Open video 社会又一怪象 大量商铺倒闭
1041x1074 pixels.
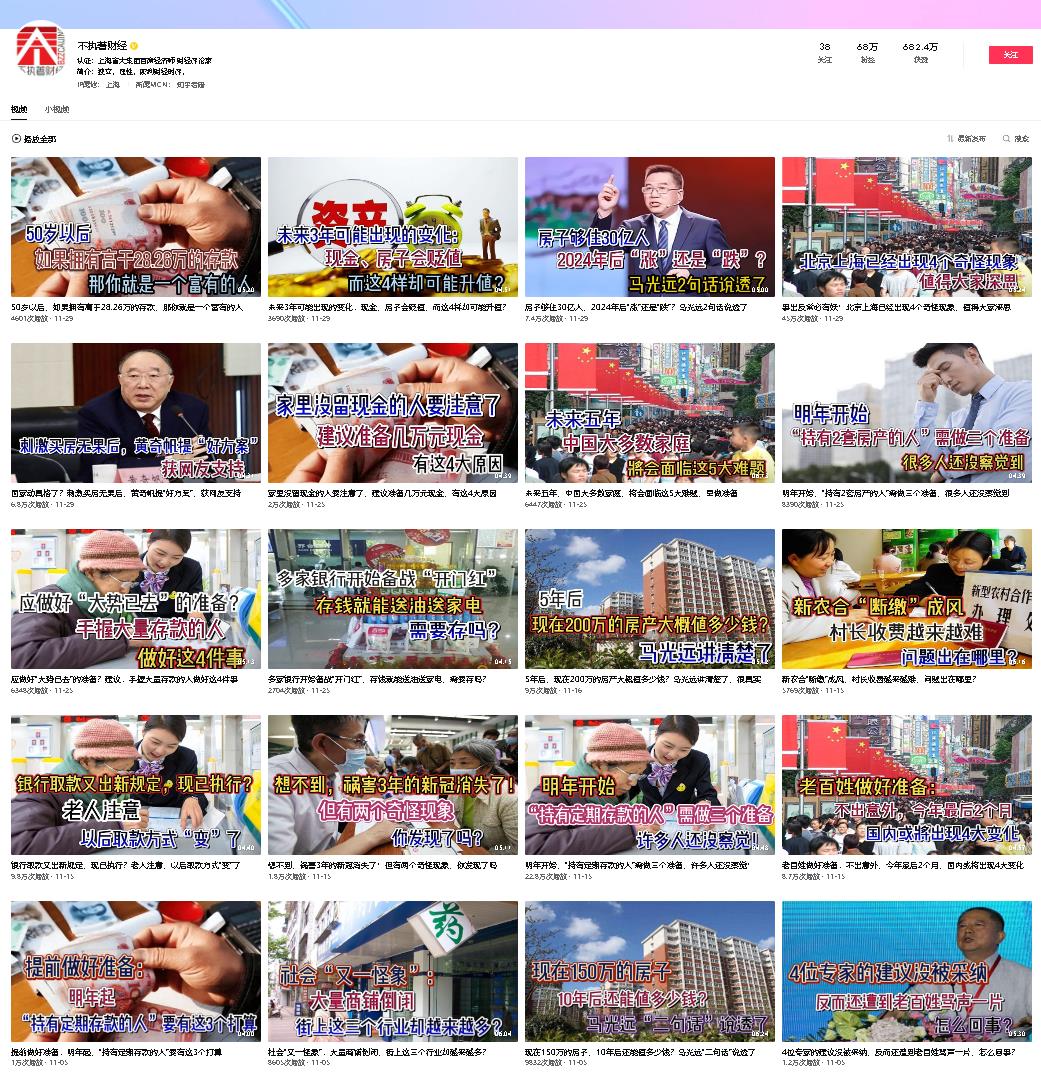[x=392, y=971]
